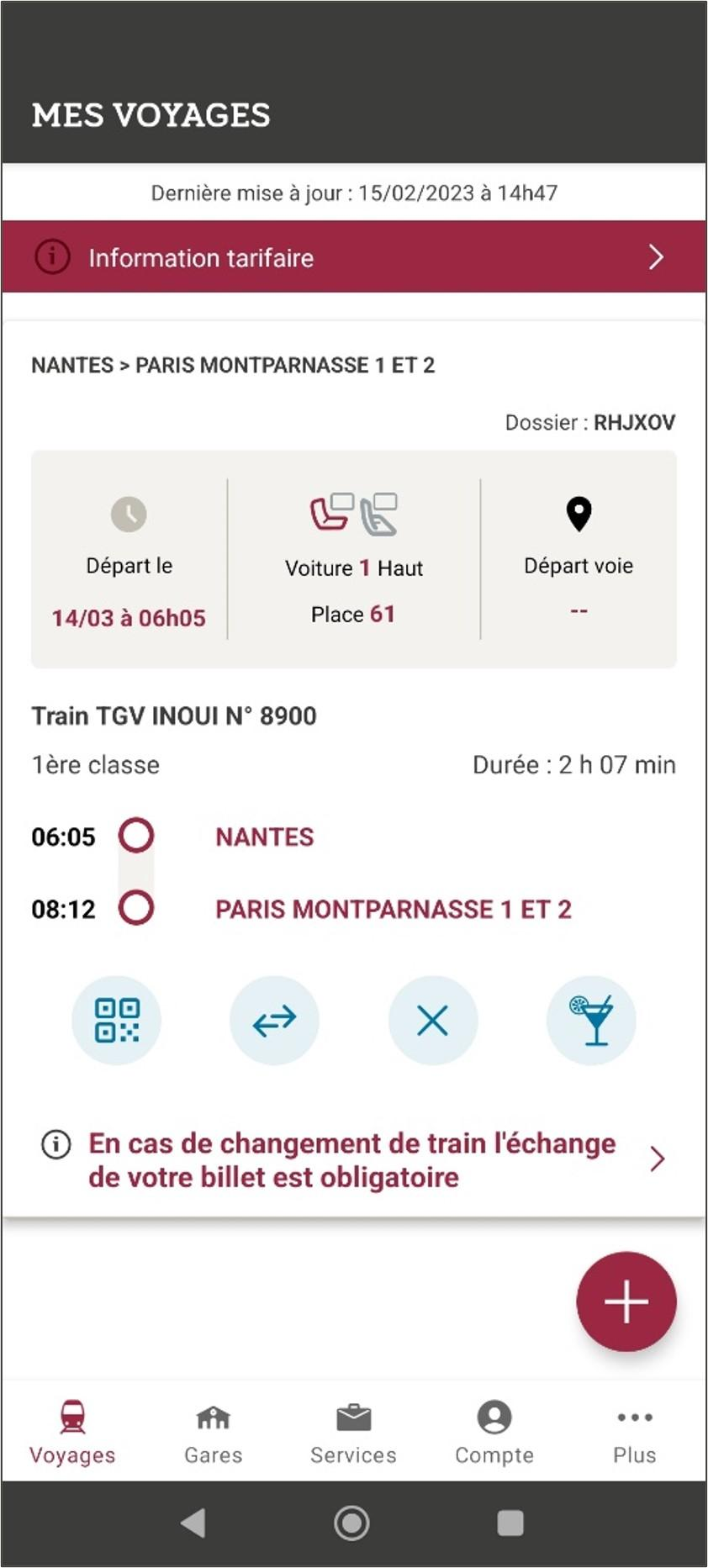Open onboard bar services via cocktail icon
Viewport: 708px width, 1568px height.
[x=590, y=1020]
